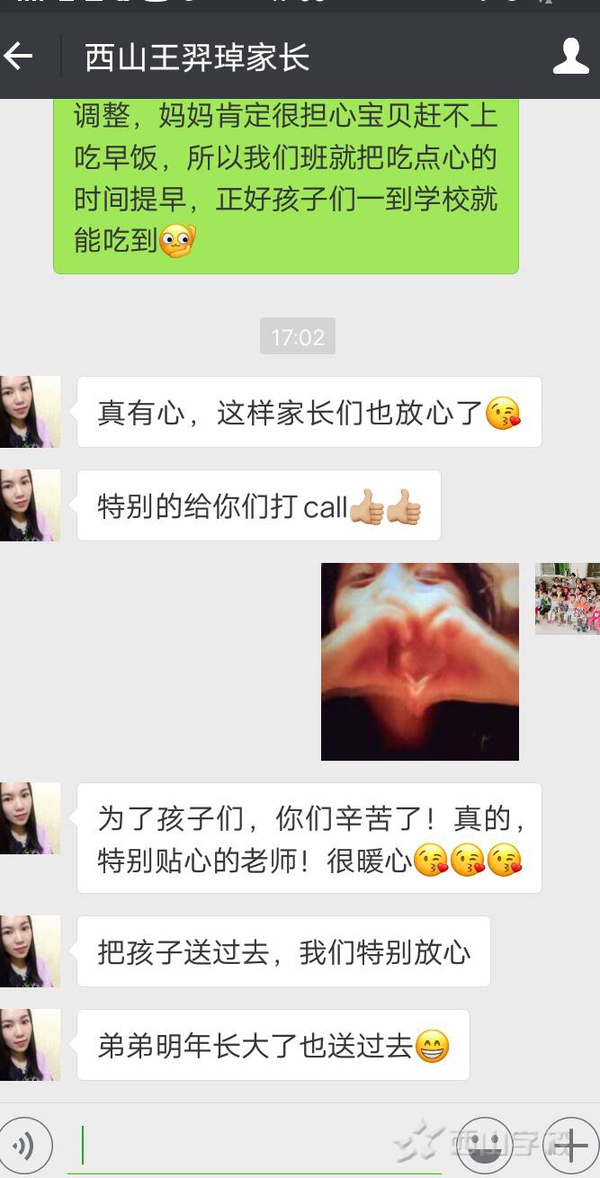
Task: Open chat info profile icon
Action: (x=570, y=57)
